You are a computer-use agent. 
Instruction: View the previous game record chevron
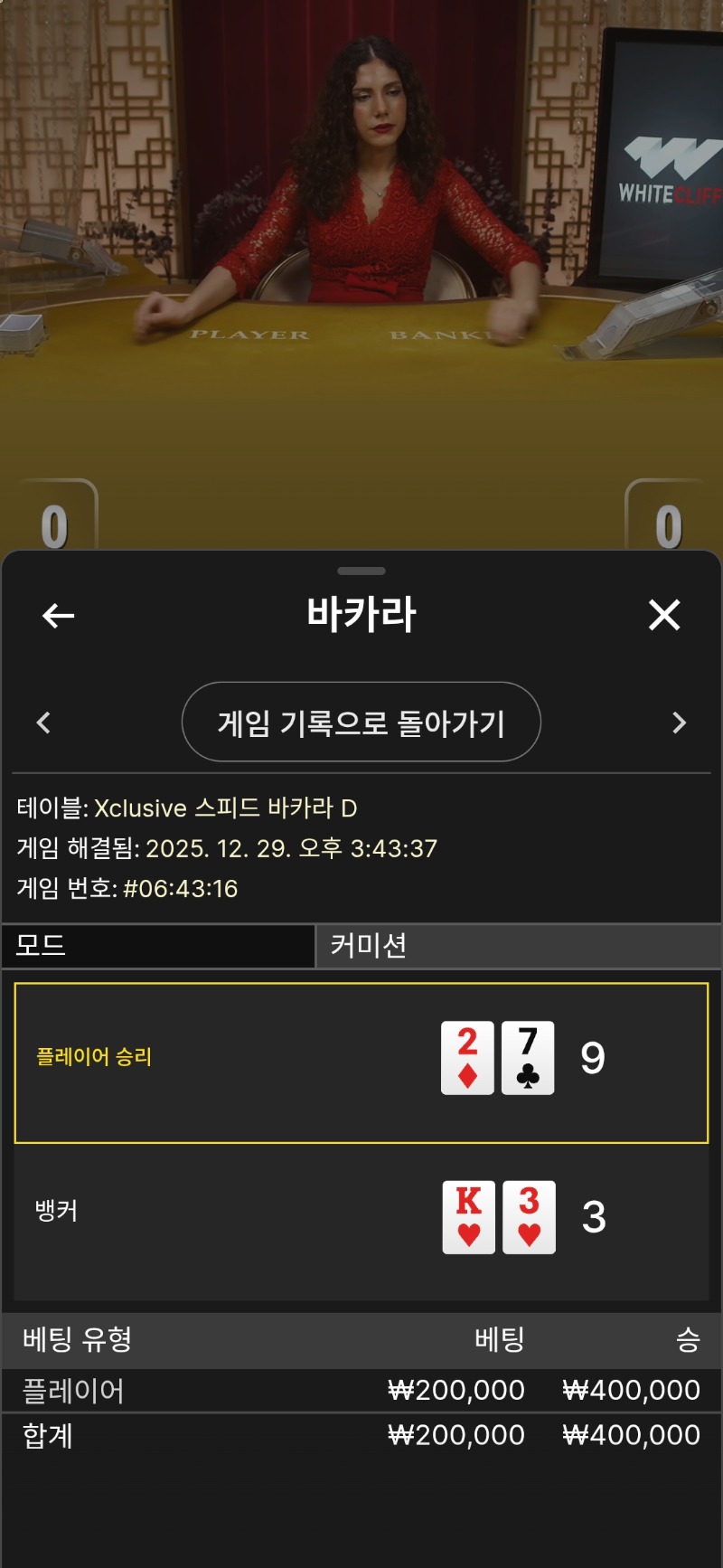[43, 723]
